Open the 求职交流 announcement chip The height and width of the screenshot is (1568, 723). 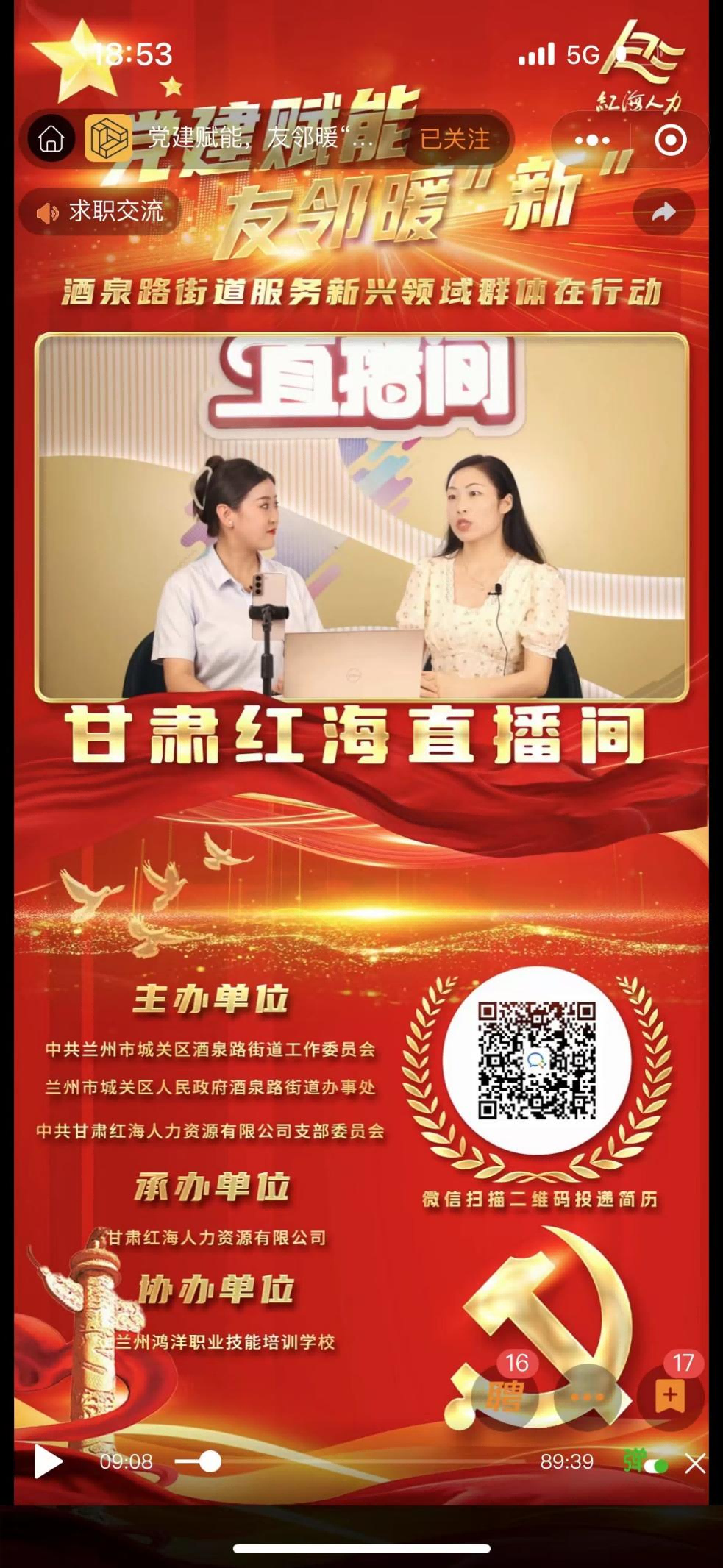coord(101,212)
